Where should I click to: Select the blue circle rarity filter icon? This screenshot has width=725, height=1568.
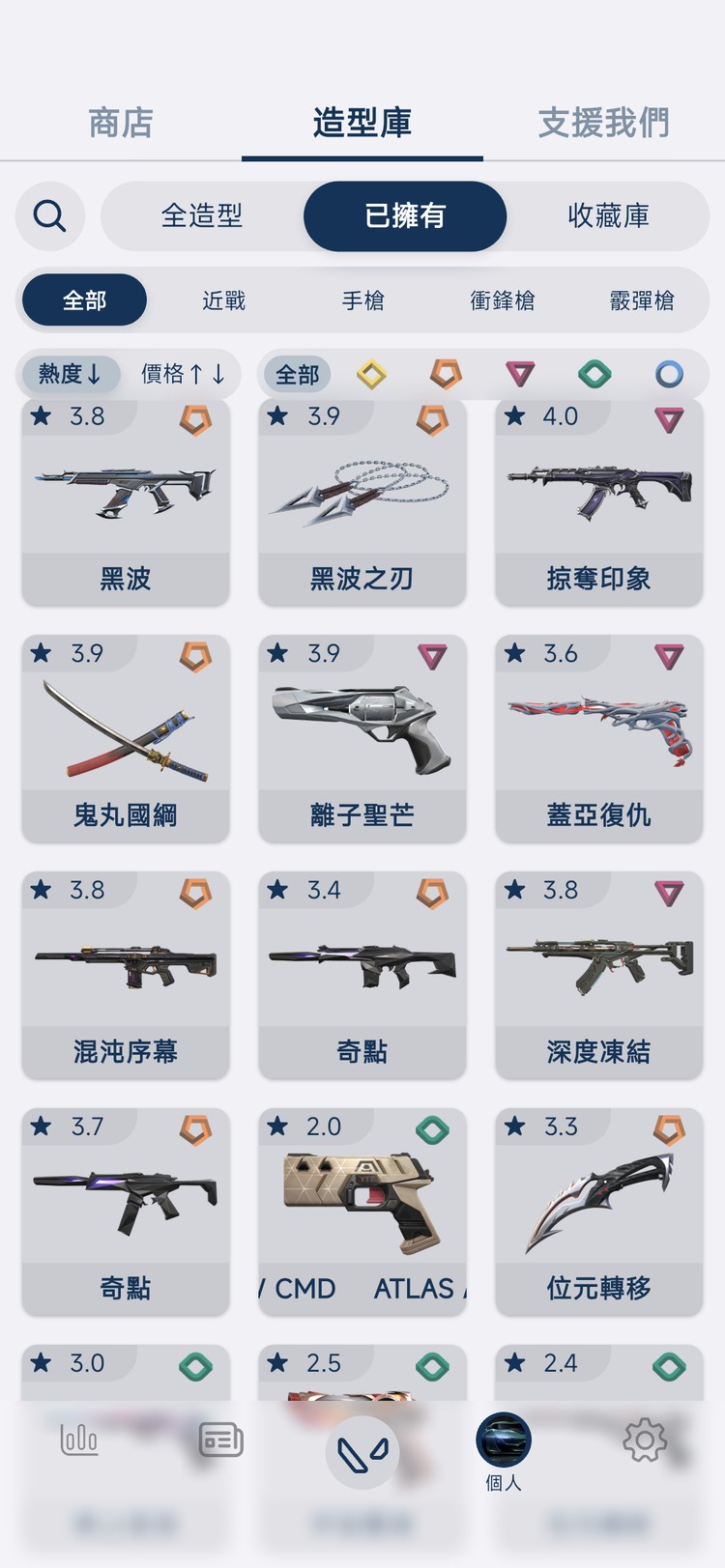[x=668, y=375]
